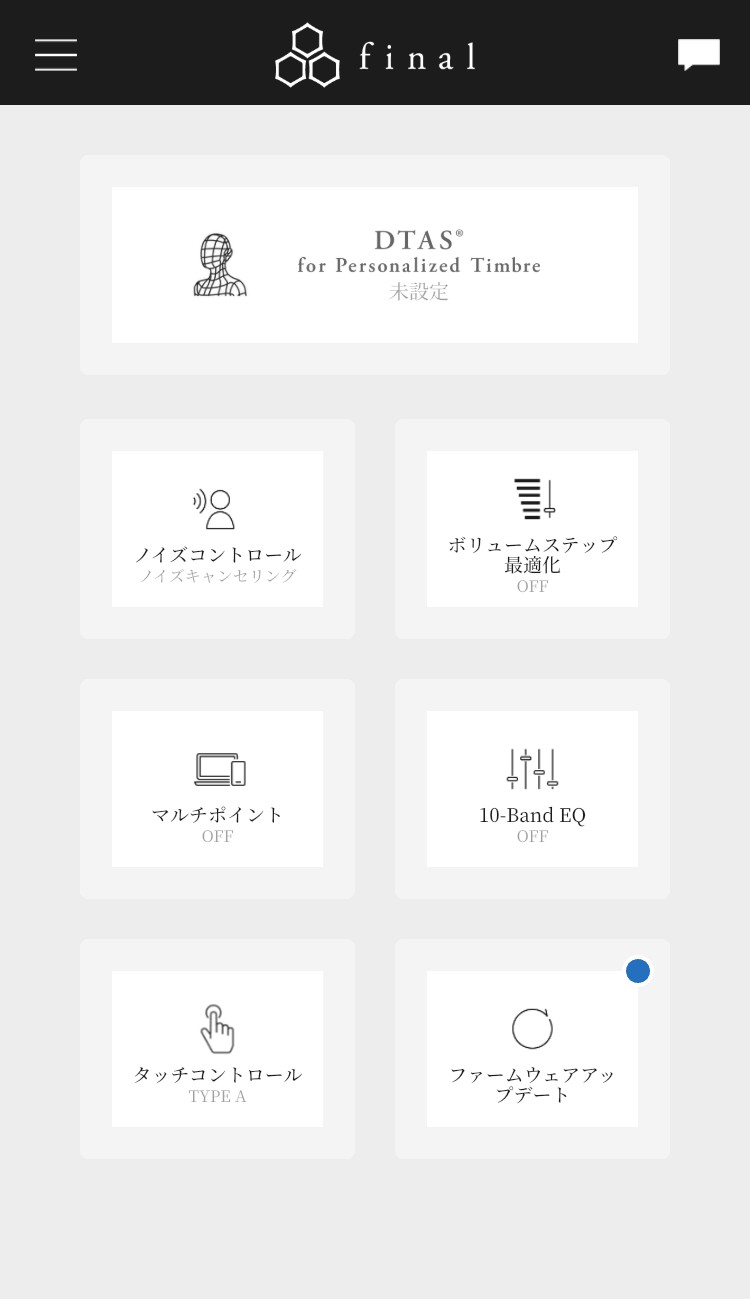Viewport: 750px width, 1299px height.
Task: Expand the DTAS Personalized Timbre card
Action: (x=375, y=264)
